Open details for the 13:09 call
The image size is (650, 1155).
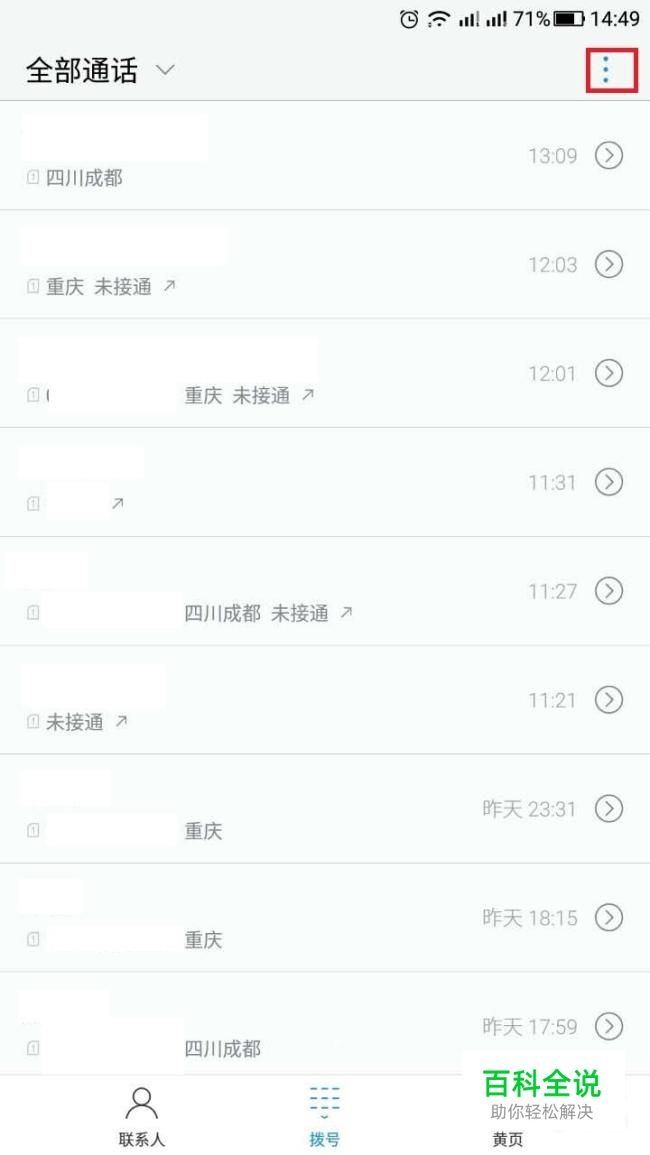609,156
